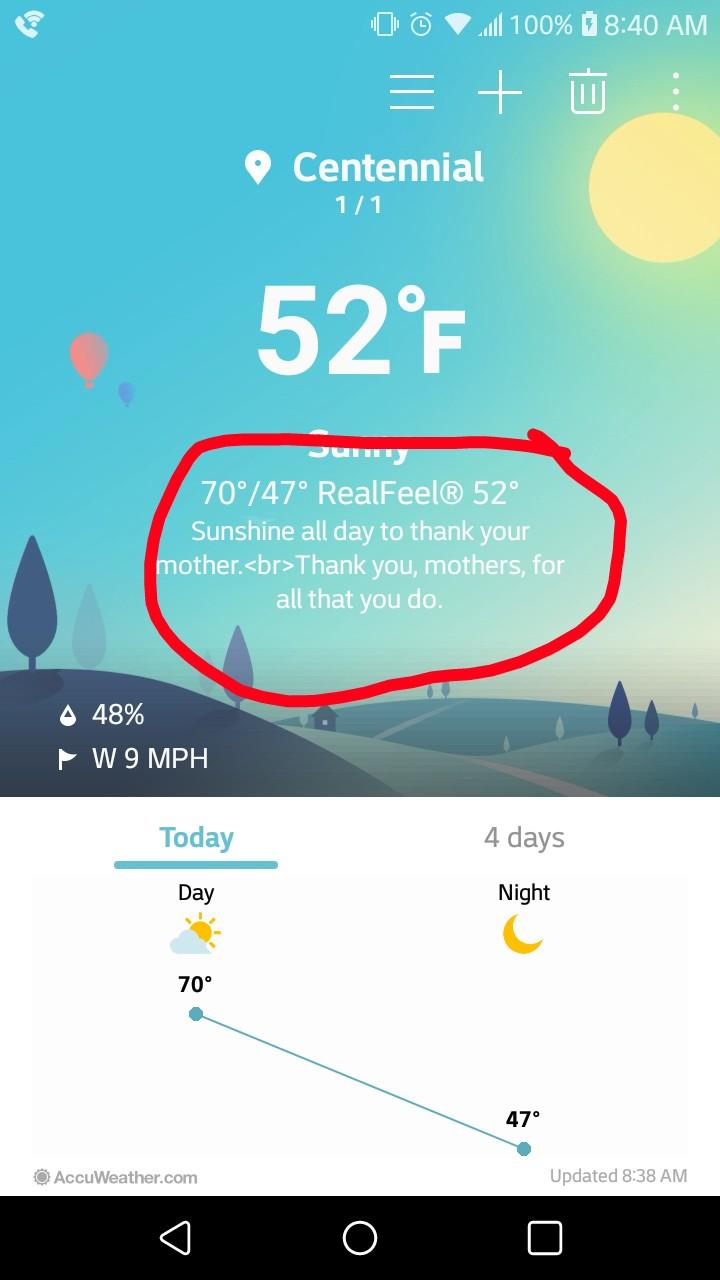Go back with the navigation bar
This screenshot has height=1280, width=720.
[176, 1238]
